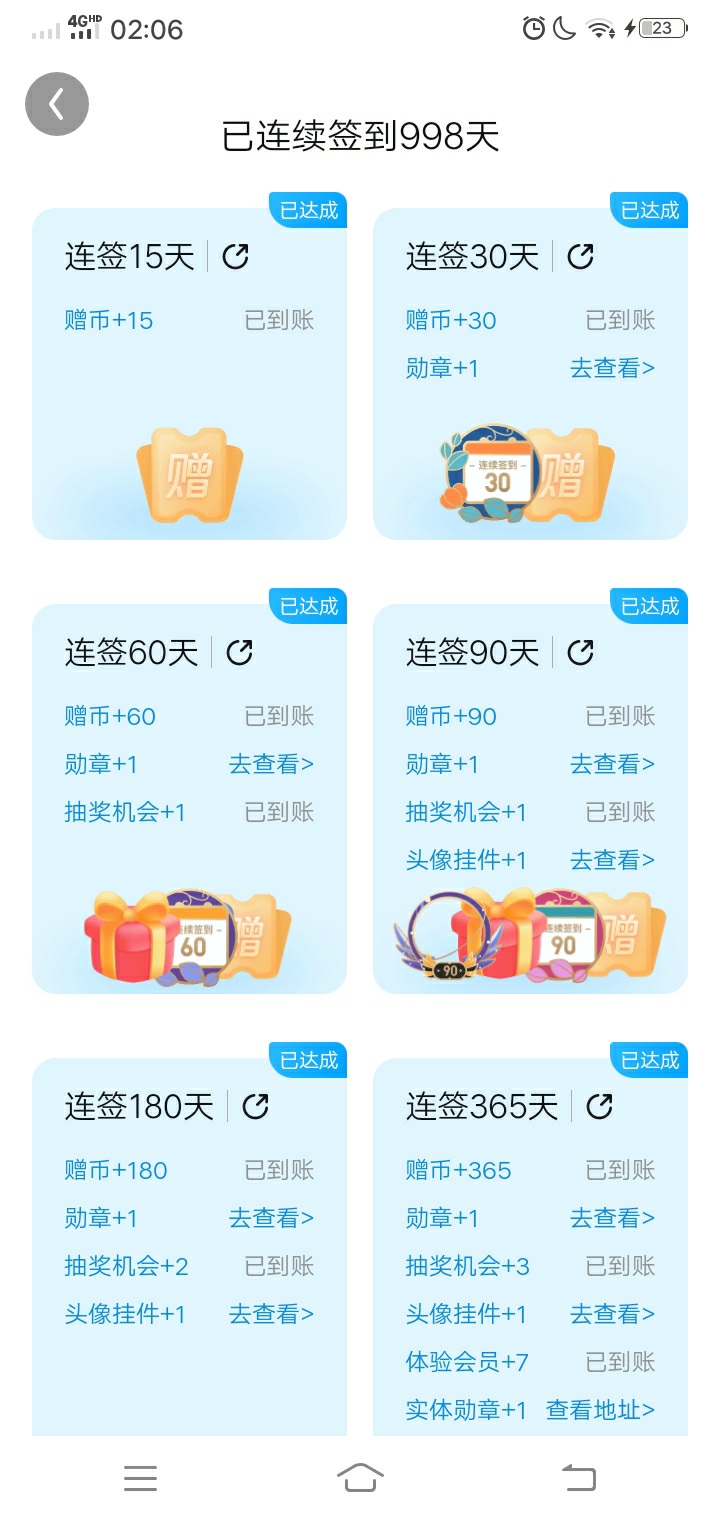View the 勋章 in the 连签30天 card
This screenshot has height=1520, width=720.
(x=612, y=369)
